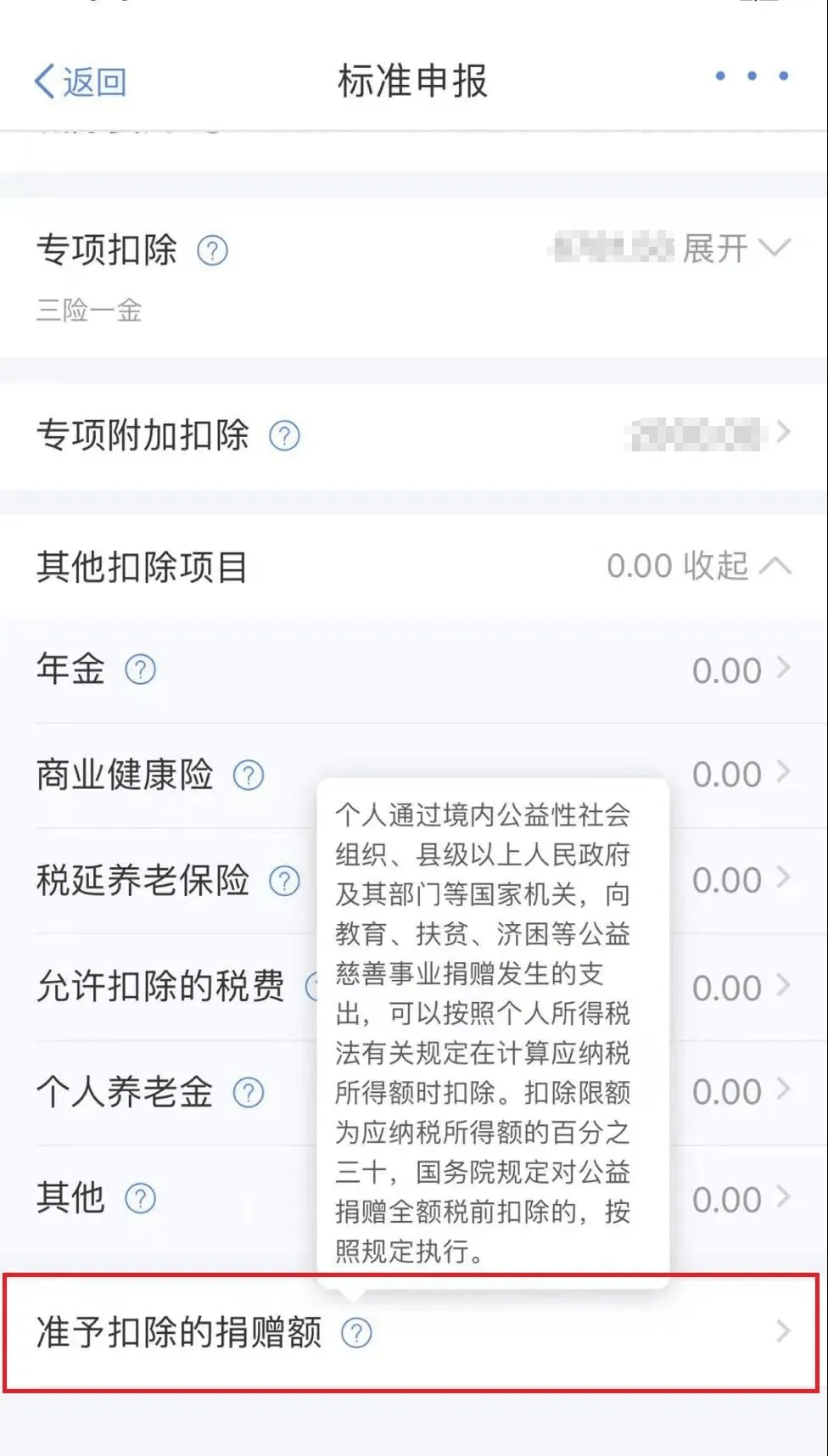Show help for 税延养老保险
The width and height of the screenshot is (828, 1456).
click(x=284, y=881)
